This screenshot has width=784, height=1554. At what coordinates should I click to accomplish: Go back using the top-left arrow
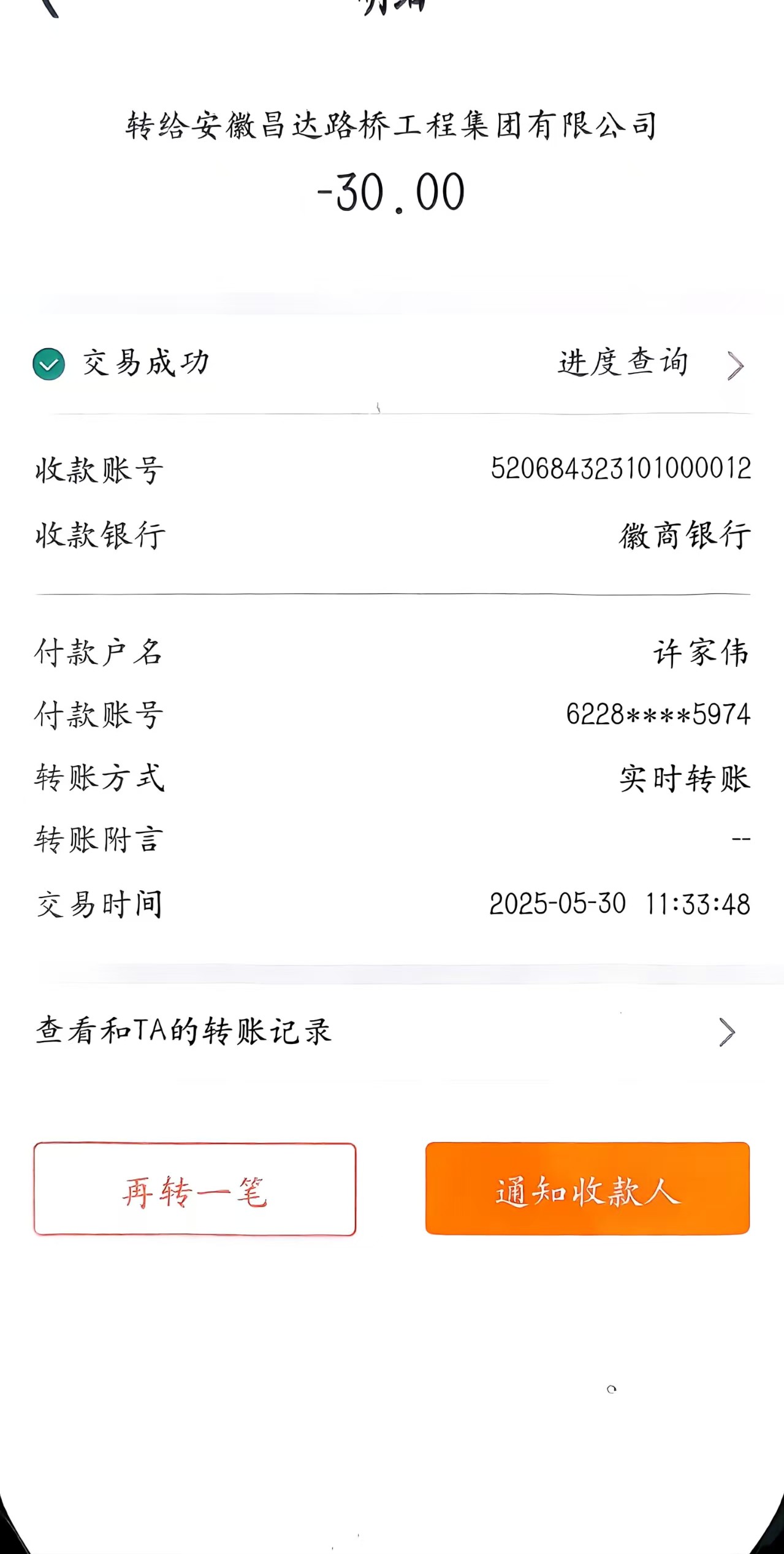50,6
